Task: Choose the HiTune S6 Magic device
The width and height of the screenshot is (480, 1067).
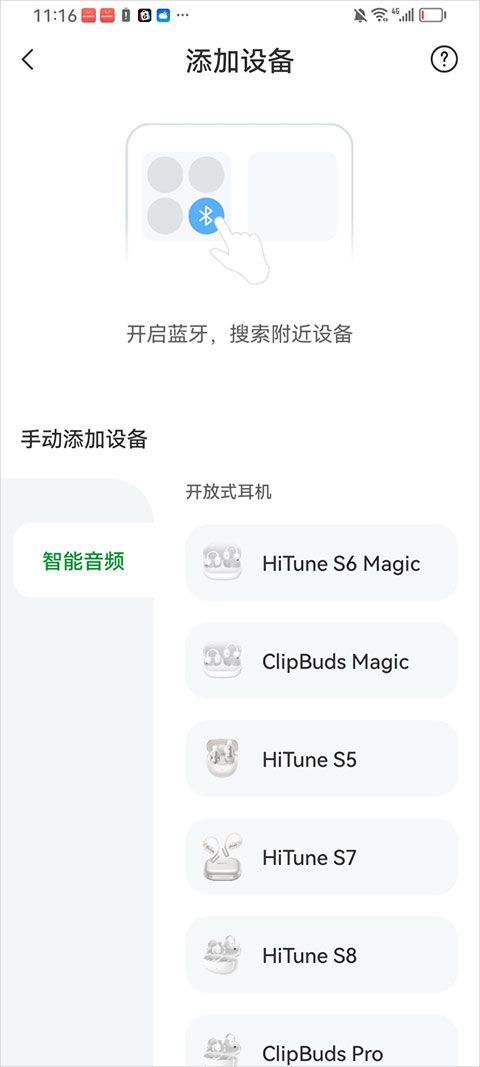Action: 321,563
